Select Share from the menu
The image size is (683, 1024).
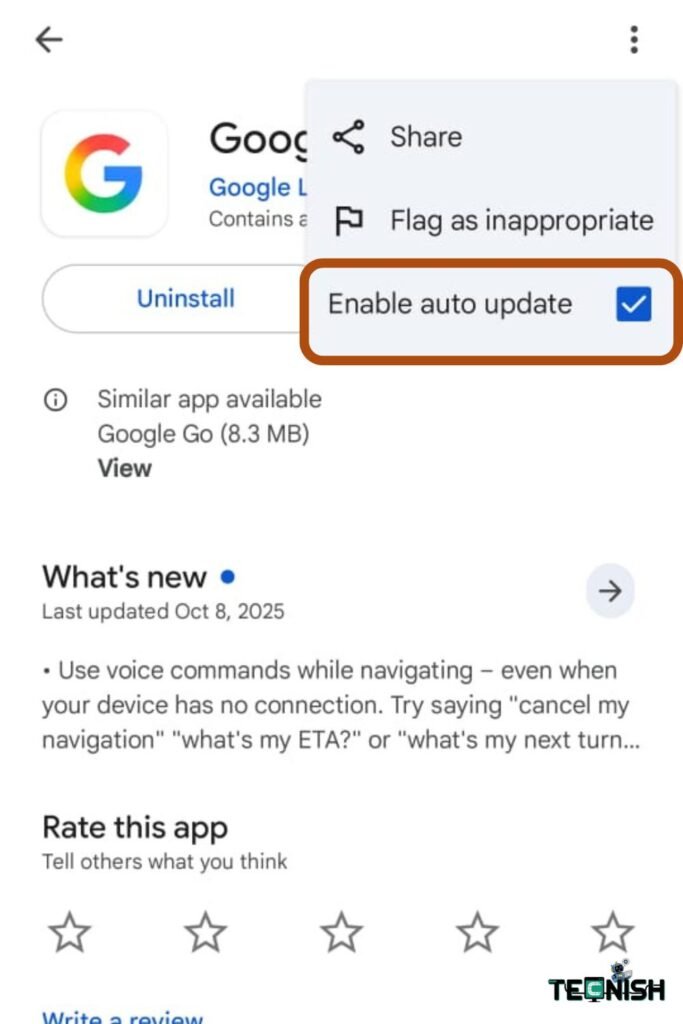425,137
